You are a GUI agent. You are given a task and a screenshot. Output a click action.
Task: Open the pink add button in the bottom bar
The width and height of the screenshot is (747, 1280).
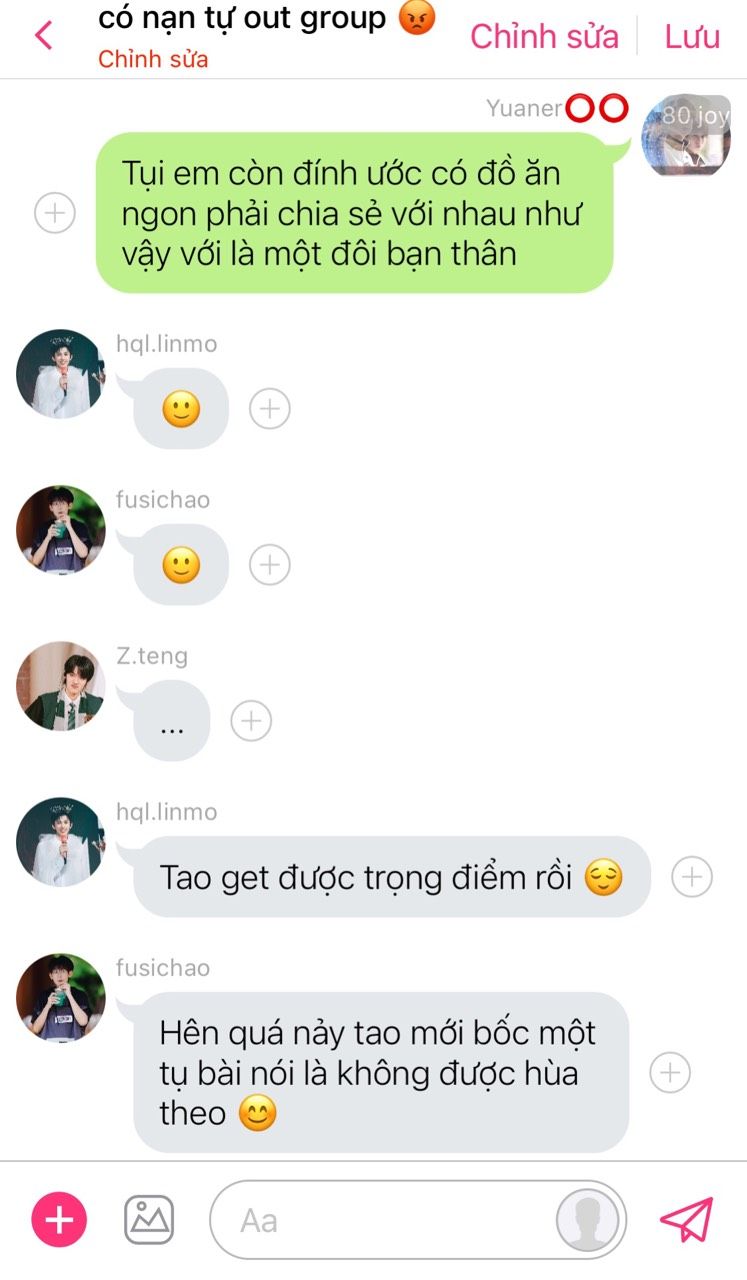(60, 1220)
